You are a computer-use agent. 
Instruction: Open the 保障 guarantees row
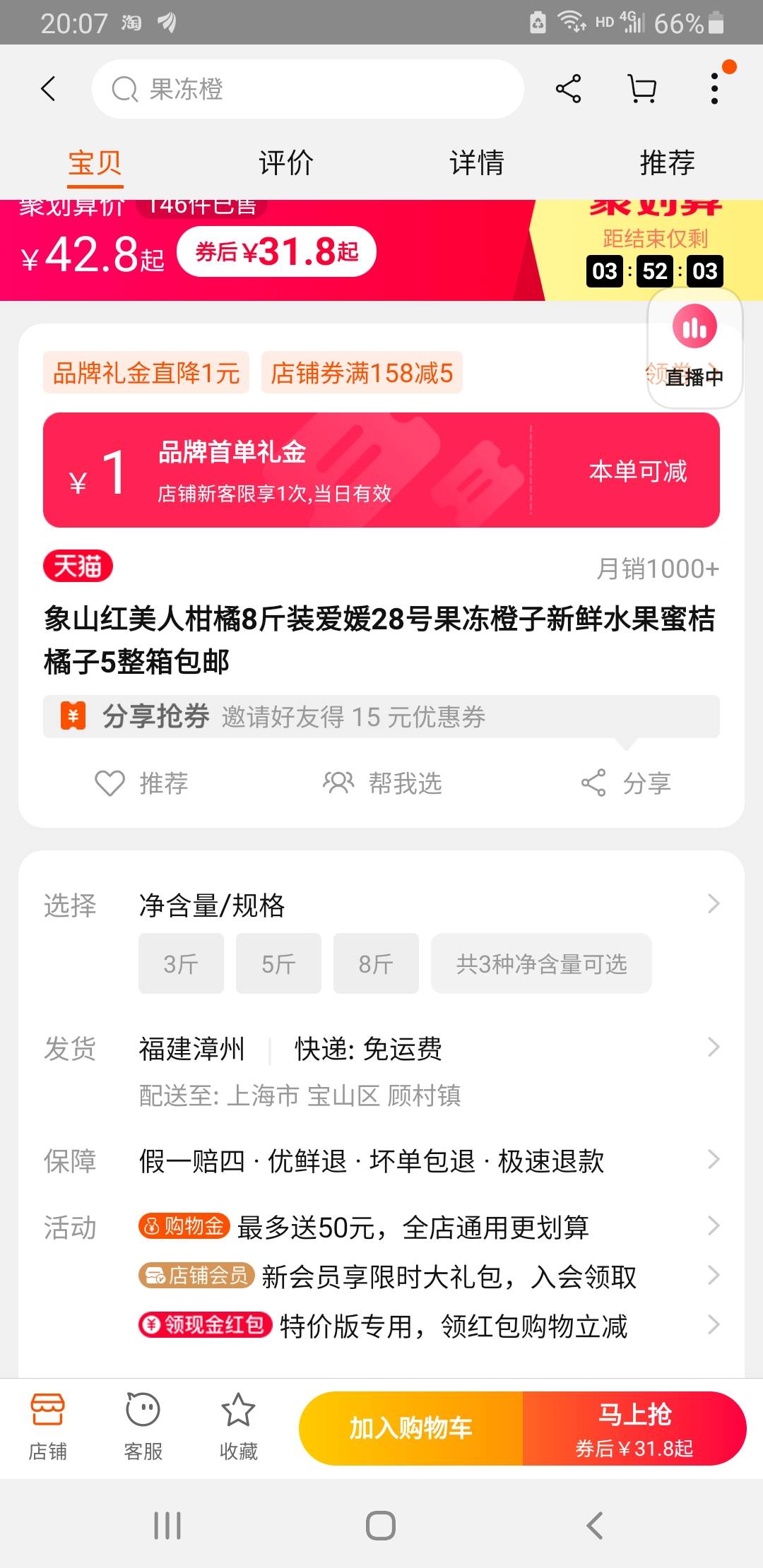click(x=381, y=1160)
